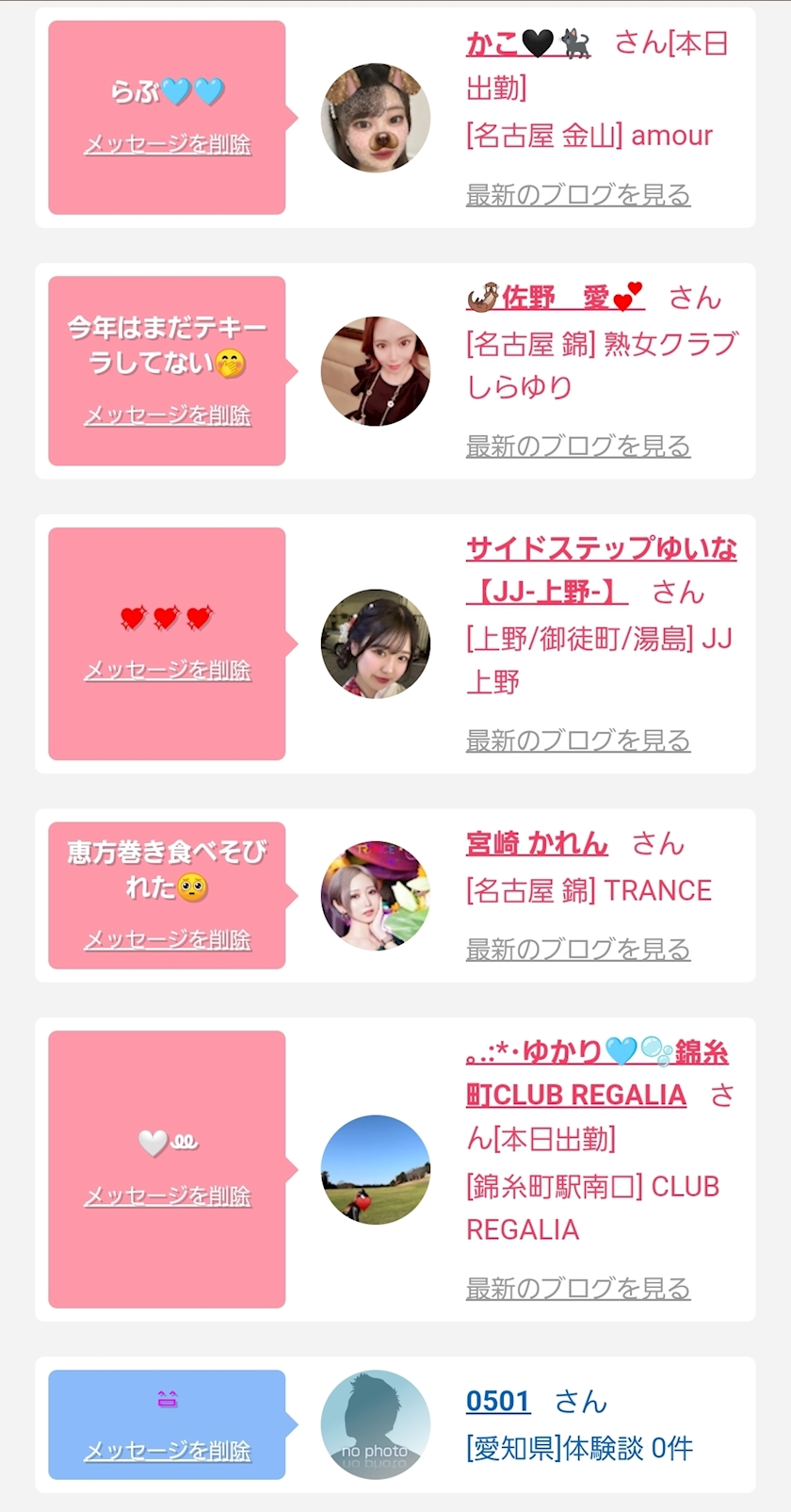The width and height of the screenshot is (791, 1512).
Task: Delete the 今年はまだテキーラしてない message
Action: coord(168,415)
